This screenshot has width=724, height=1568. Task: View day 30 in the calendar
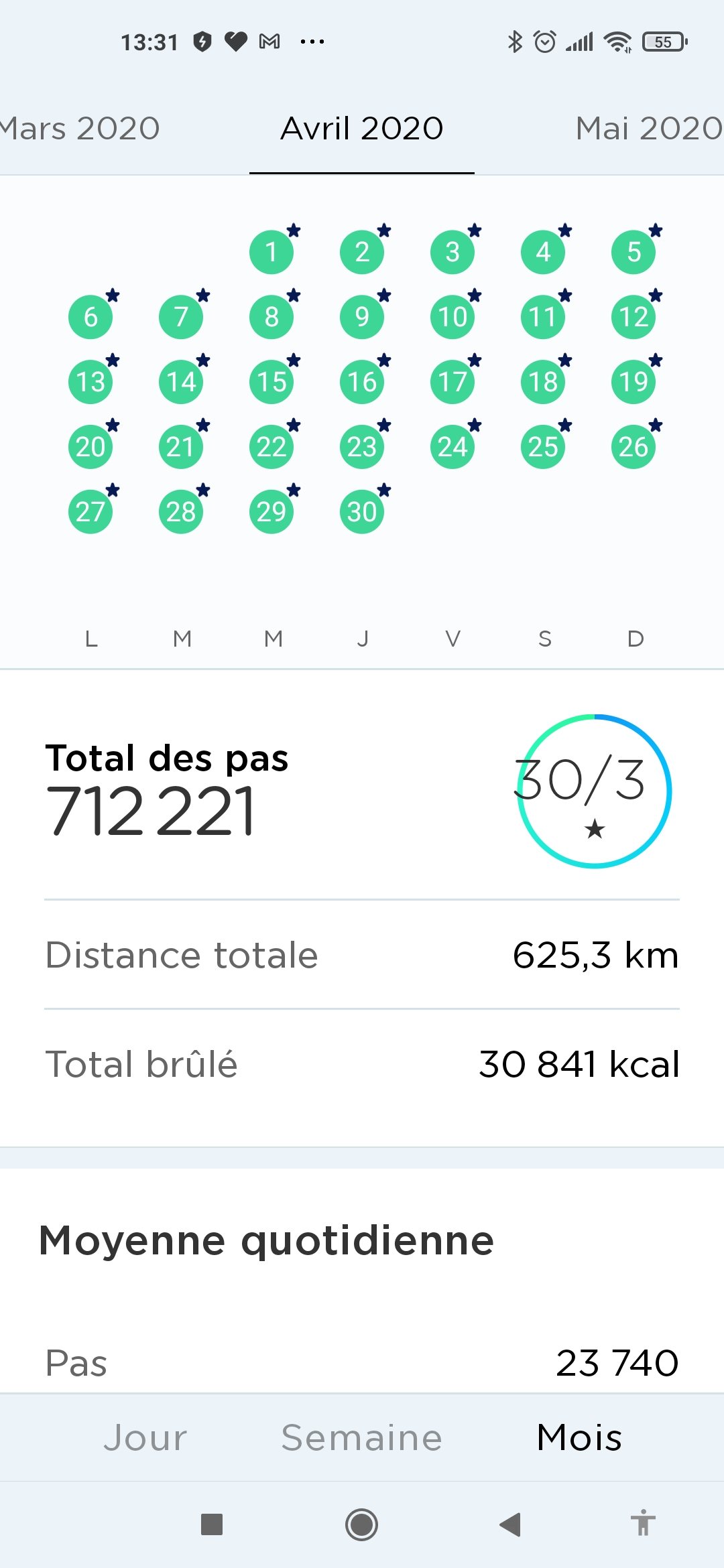(x=362, y=512)
